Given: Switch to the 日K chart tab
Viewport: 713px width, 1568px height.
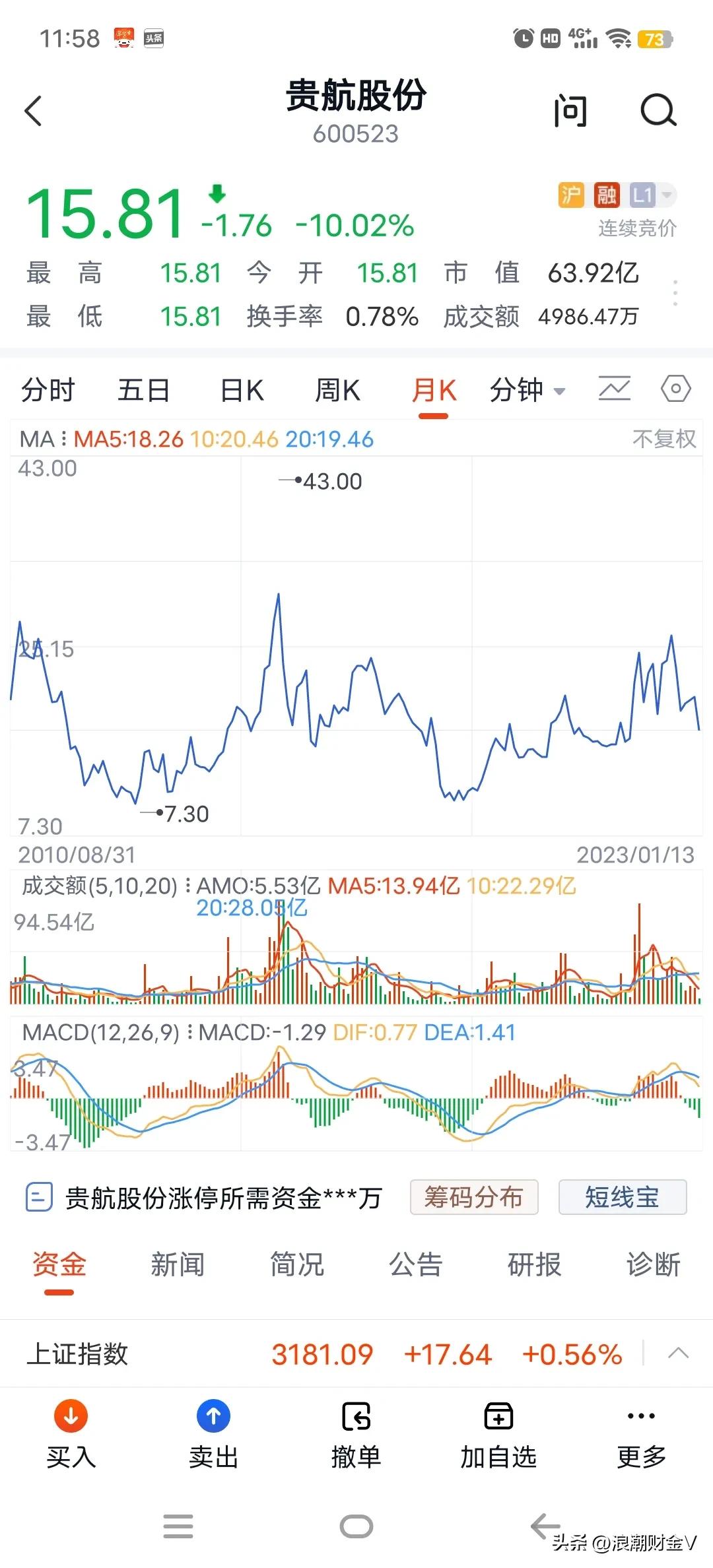Looking at the screenshot, I should click(x=240, y=390).
